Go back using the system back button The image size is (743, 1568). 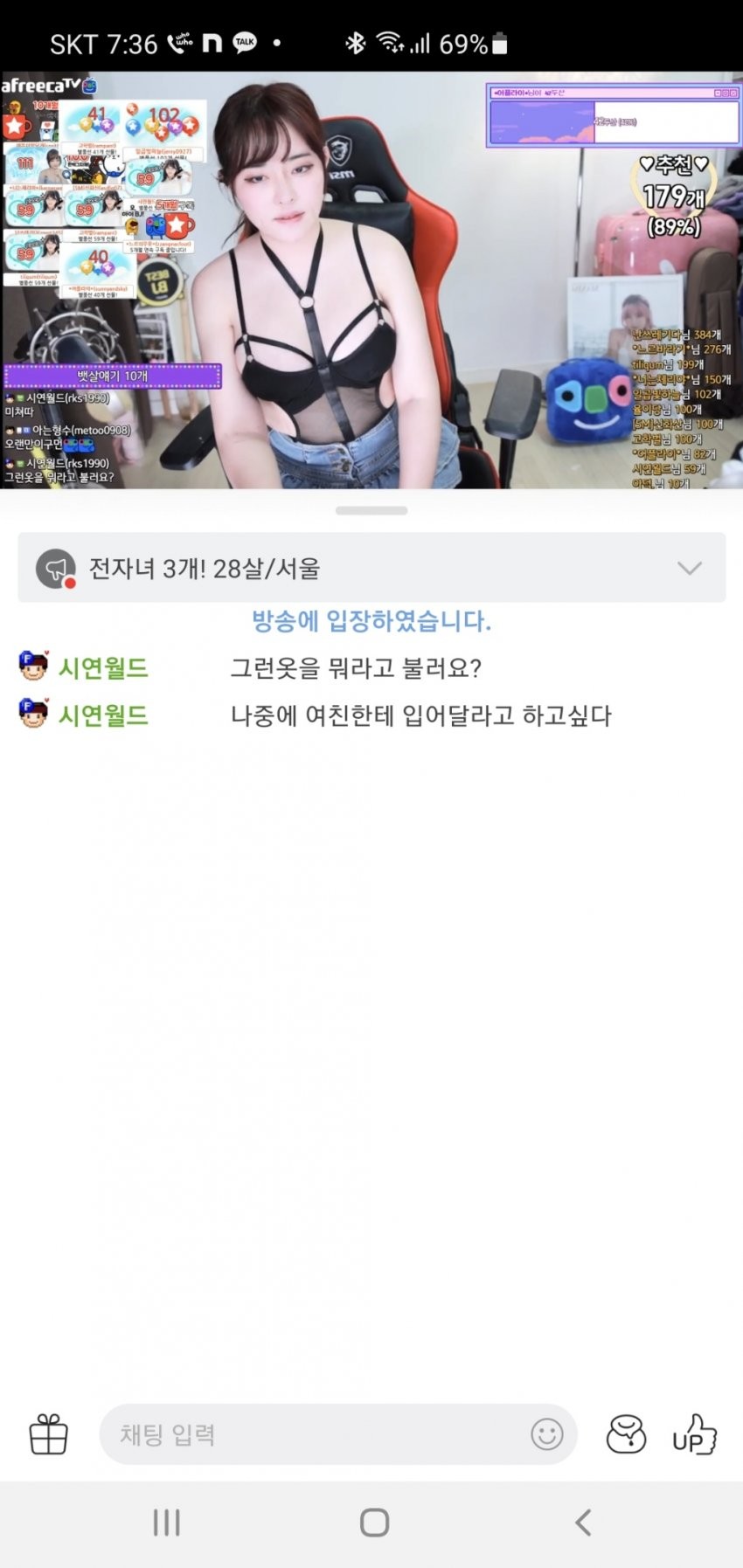click(x=583, y=1523)
